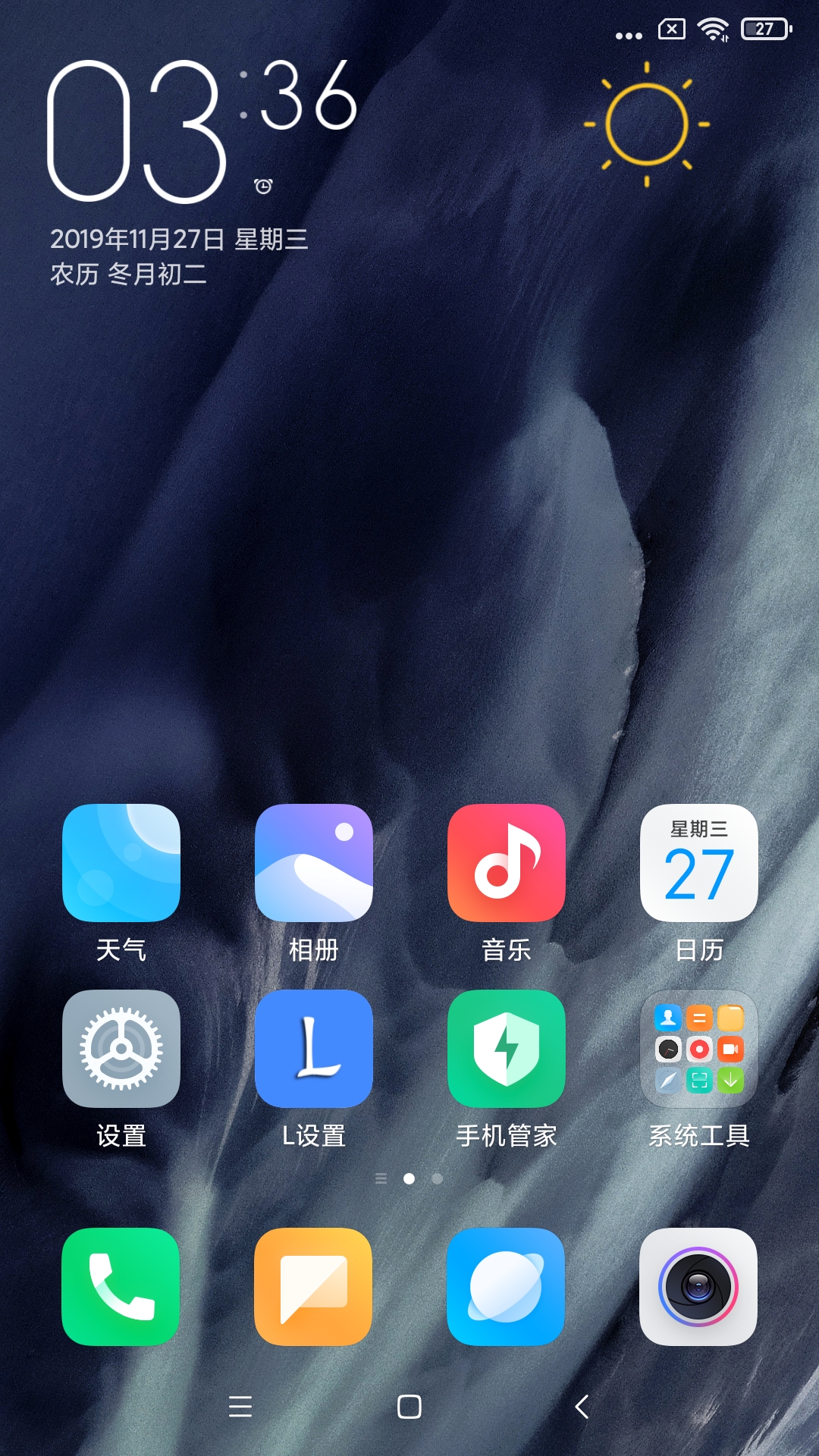The height and width of the screenshot is (1456, 819).
Task: Launch the L设置 app
Action: coord(314,1049)
